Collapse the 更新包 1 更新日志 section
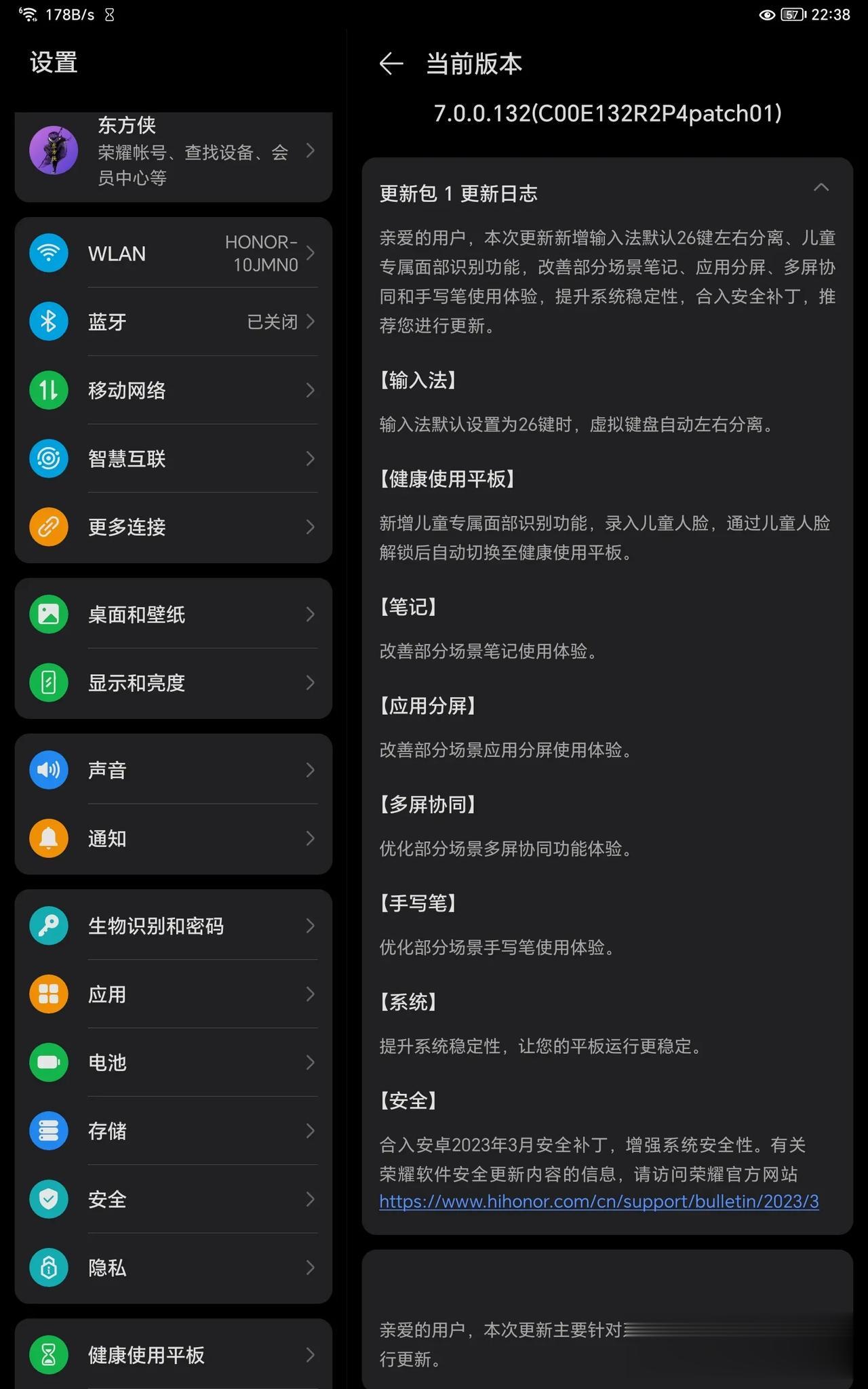868x1389 pixels. pyautogui.click(x=821, y=188)
